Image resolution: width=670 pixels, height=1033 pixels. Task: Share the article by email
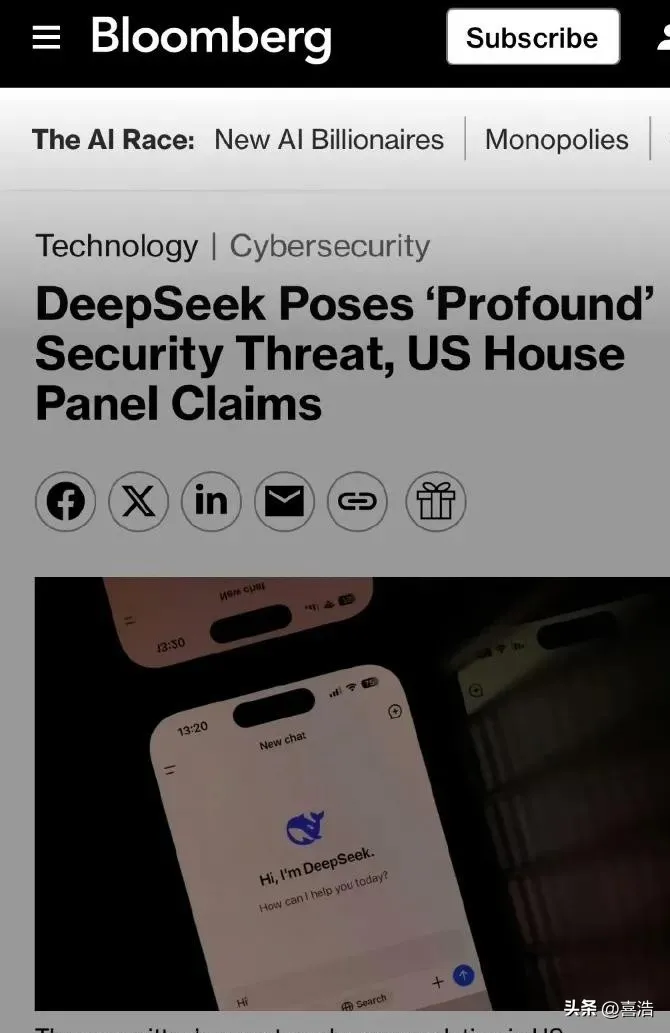point(284,501)
